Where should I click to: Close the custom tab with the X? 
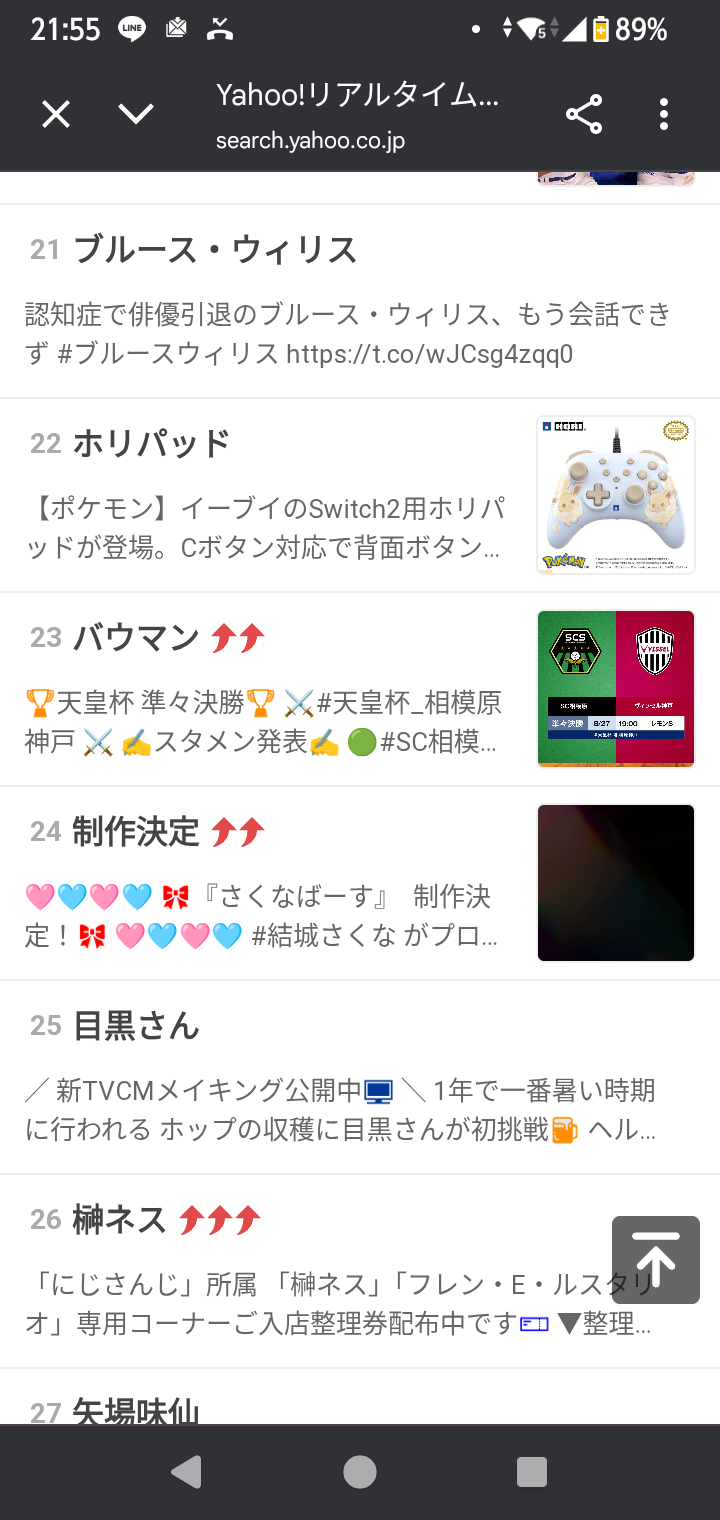56,115
